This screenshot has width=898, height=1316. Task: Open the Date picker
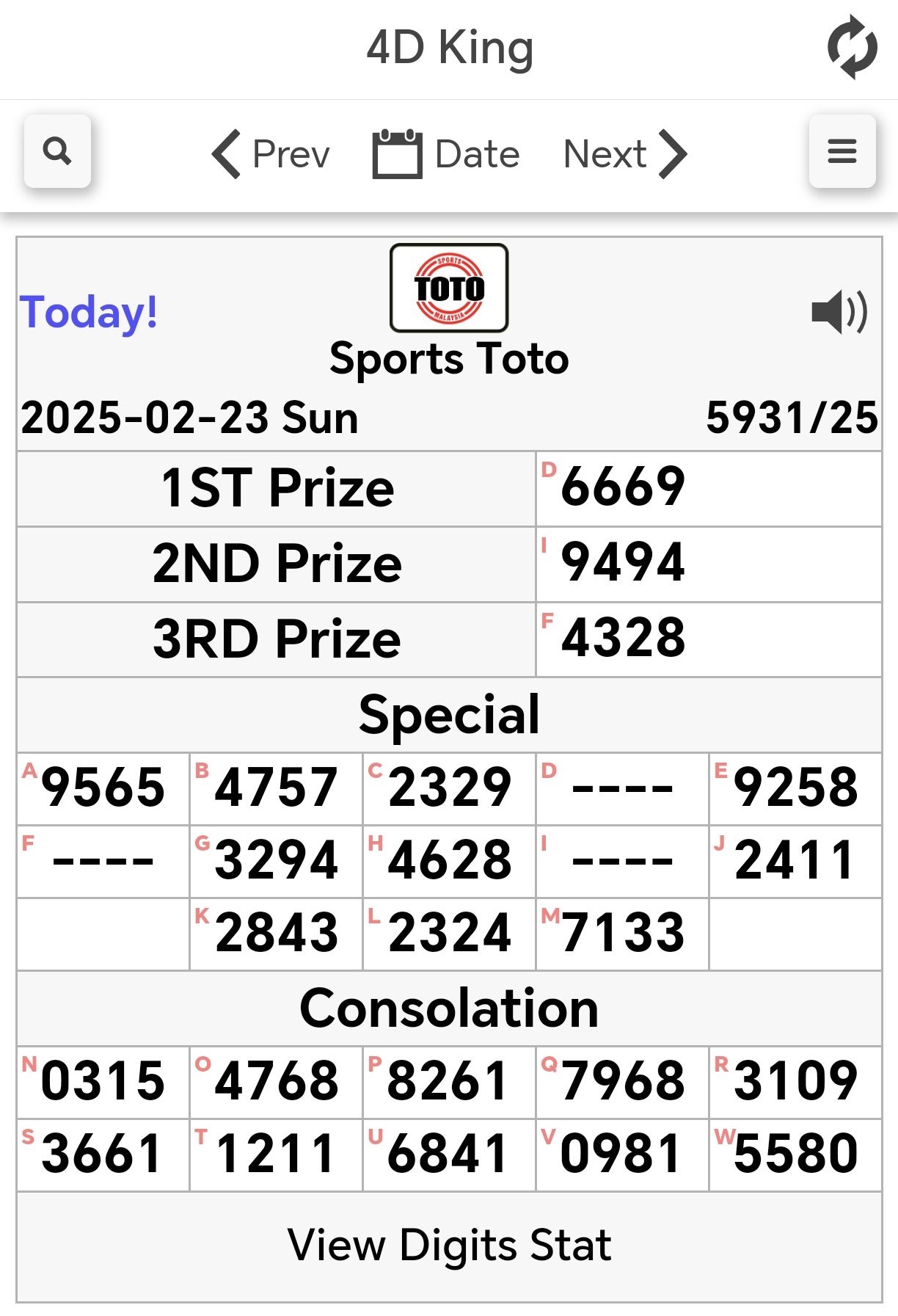(x=446, y=154)
